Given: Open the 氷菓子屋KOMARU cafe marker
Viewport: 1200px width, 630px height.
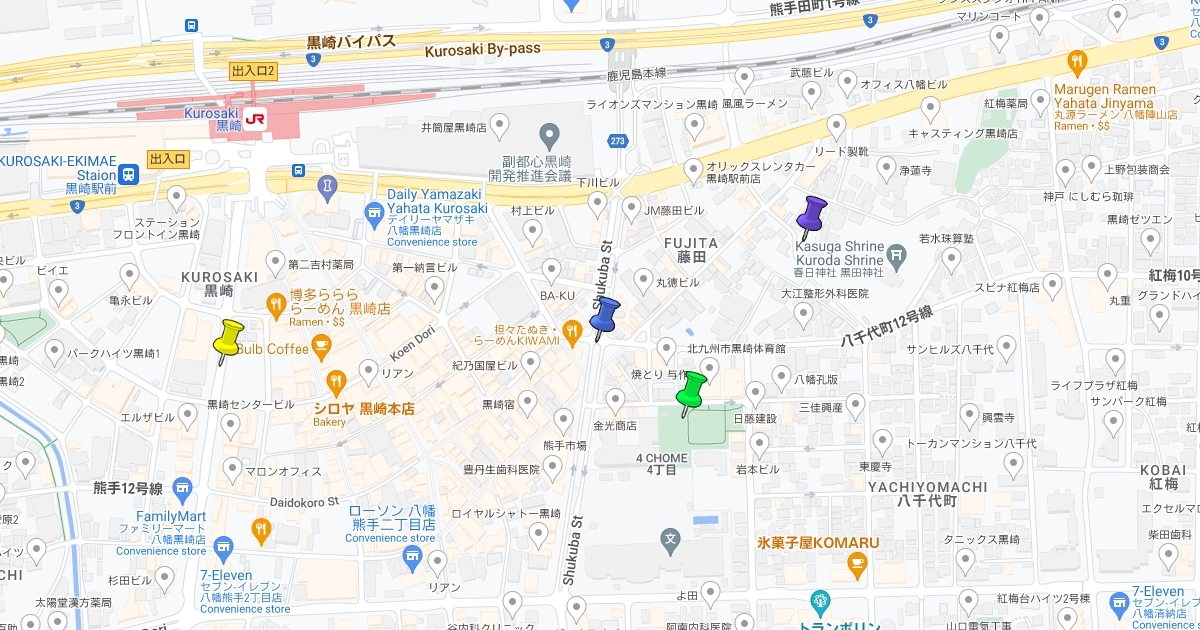Looking at the screenshot, I should 856,566.
